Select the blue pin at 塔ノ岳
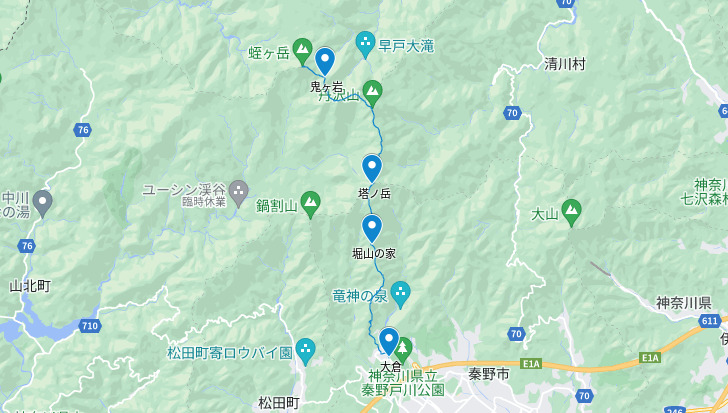This screenshot has height=413, width=728. tap(372, 167)
